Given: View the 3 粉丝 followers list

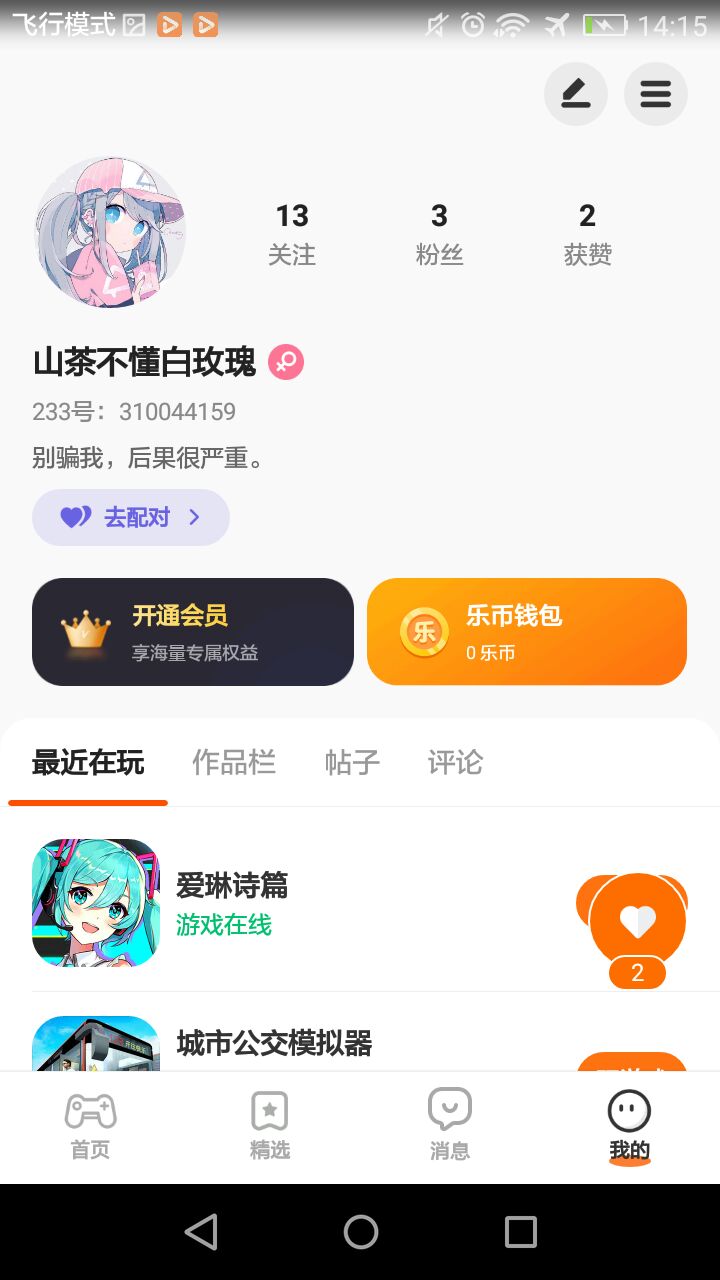Looking at the screenshot, I should click(x=439, y=234).
